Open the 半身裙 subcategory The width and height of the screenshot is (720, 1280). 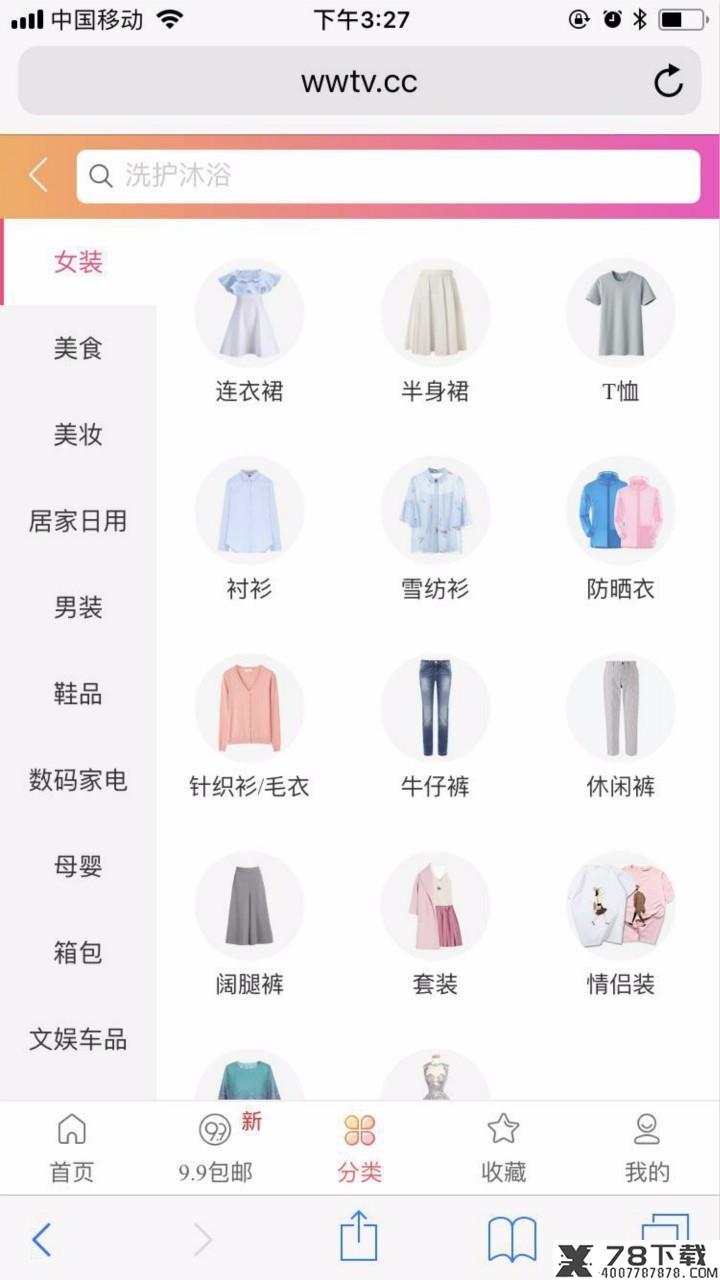[x=435, y=331]
